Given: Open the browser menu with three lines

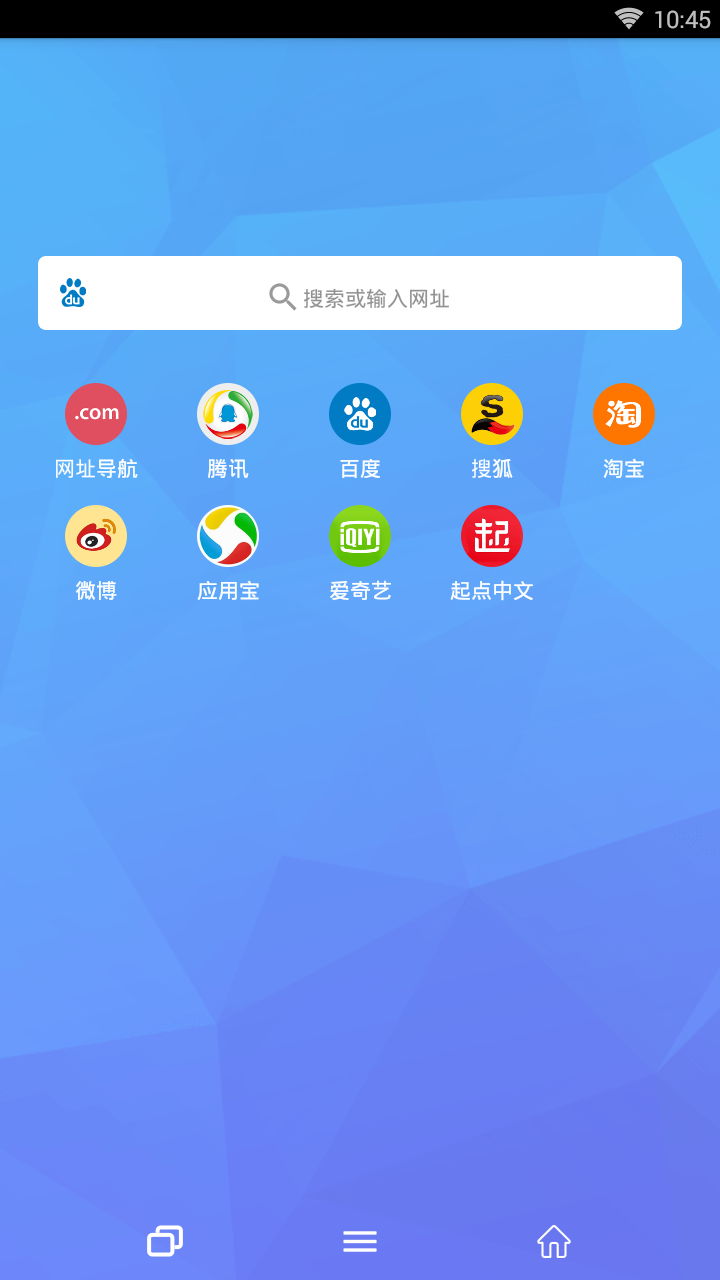Looking at the screenshot, I should (360, 1240).
